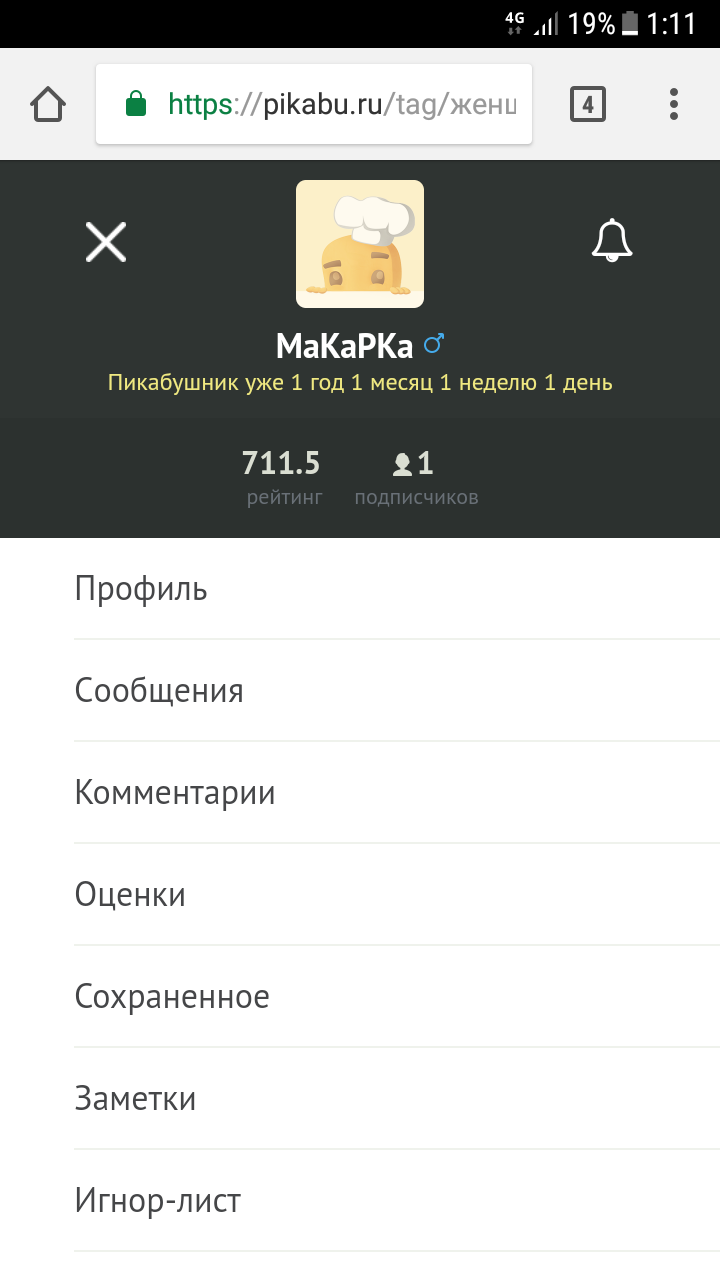Viewport: 720px width, 1280px height.
Task: Open the browser home page
Action: pyautogui.click(x=48, y=104)
